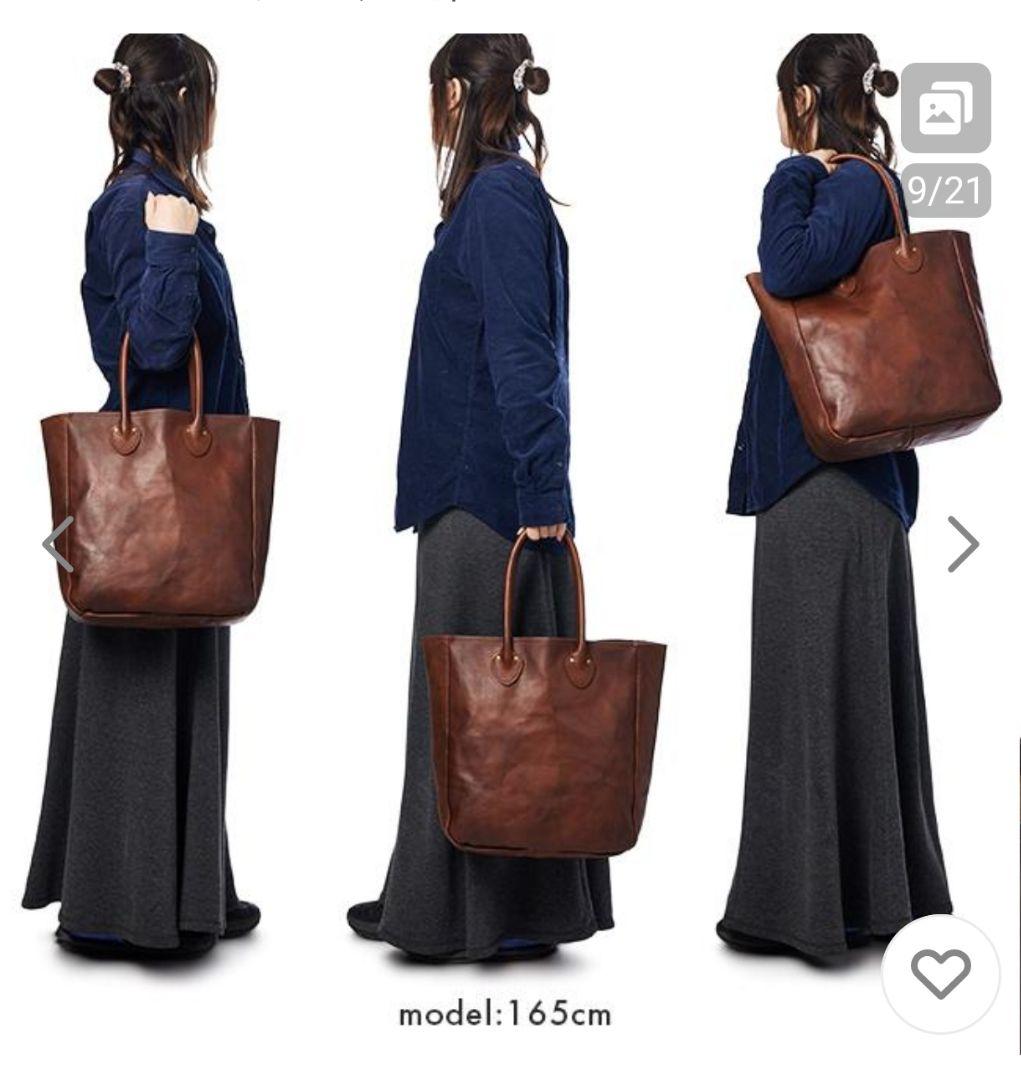Go back to the previous product image
Viewport: 1021px width, 1080px height.
[58, 544]
